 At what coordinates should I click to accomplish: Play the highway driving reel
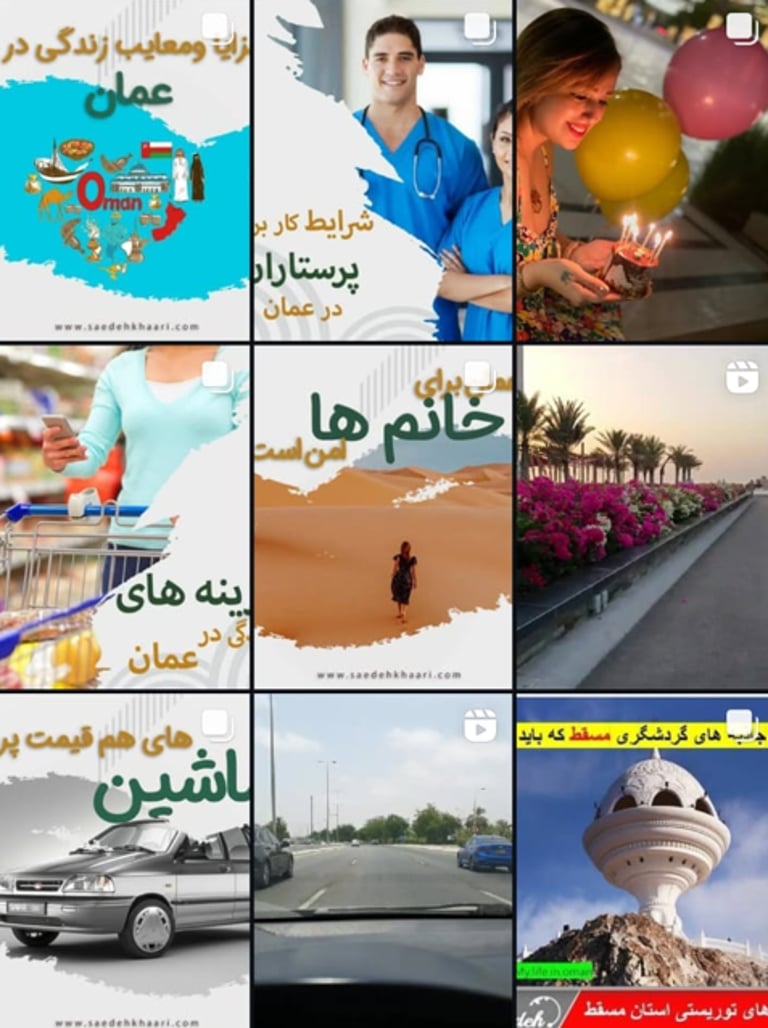383,860
